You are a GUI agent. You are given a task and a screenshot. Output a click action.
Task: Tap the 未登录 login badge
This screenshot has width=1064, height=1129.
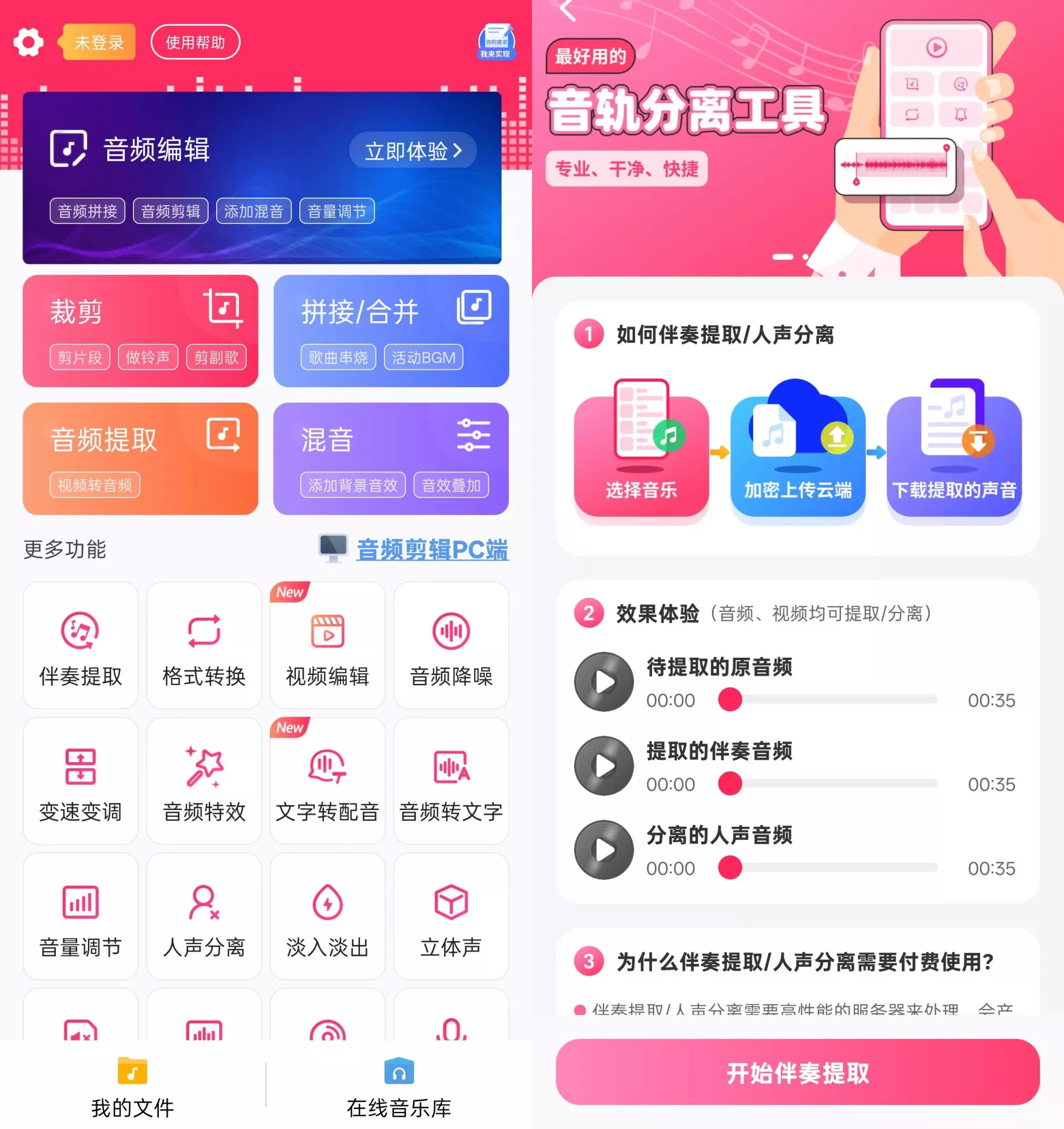click(98, 42)
